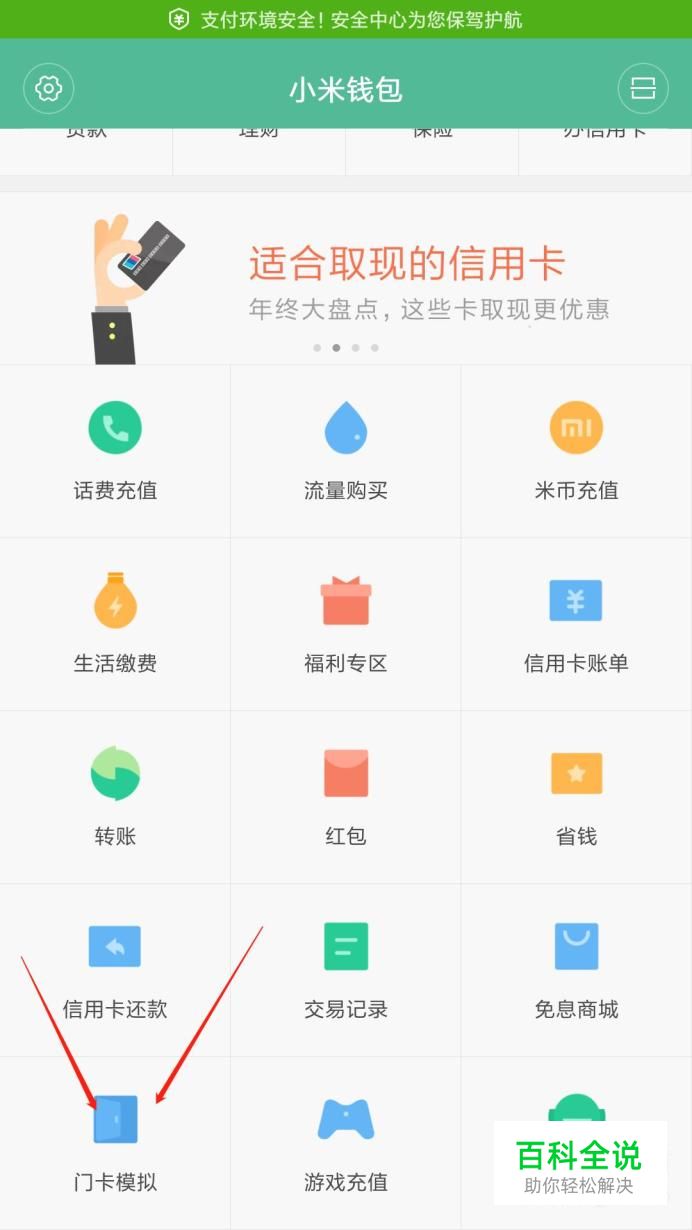Open 免息商城 interest-free mall
Viewport: 692px width, 1230px height.
pyautogui.click(x=576, y=969)
